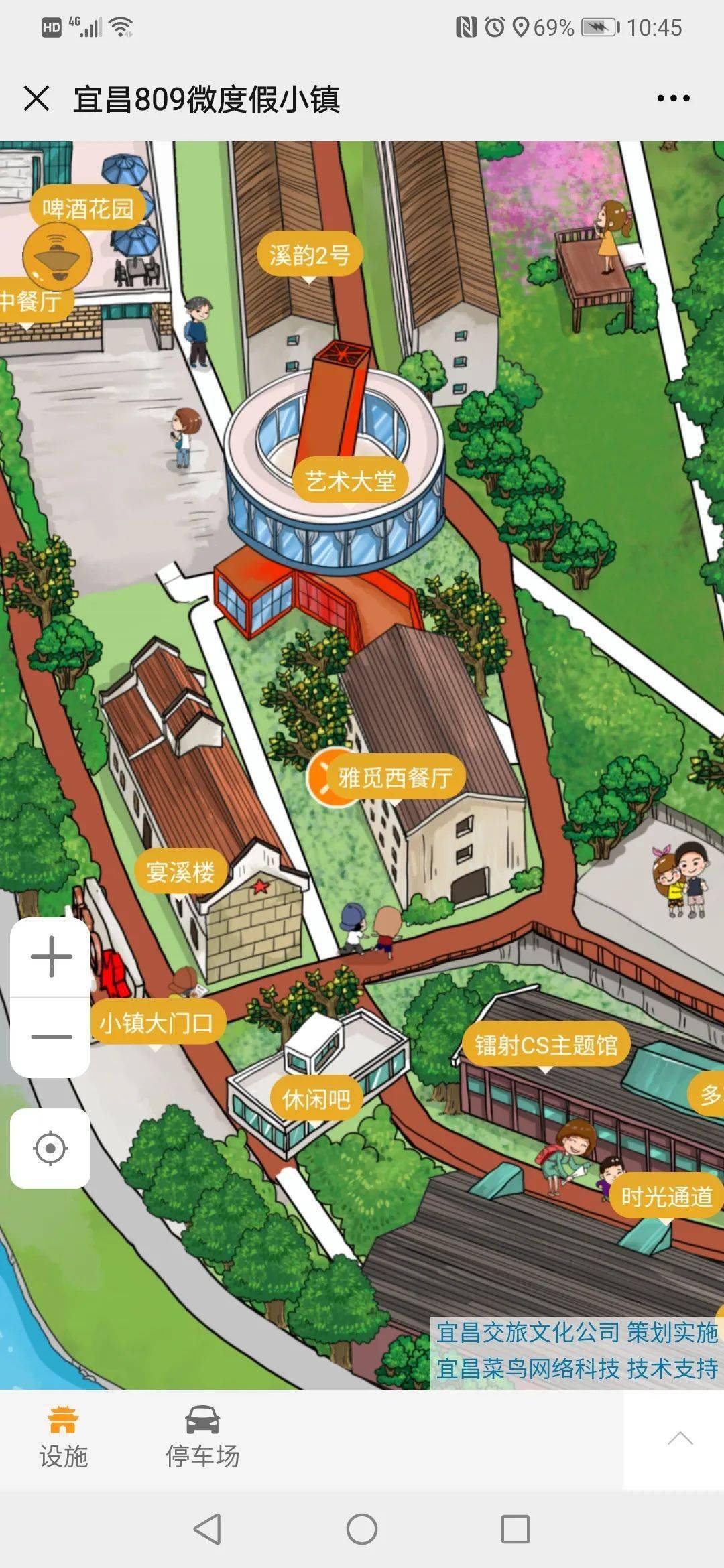Image resolution: width=724 pixels, height=1568 pixels.
Task: Zoom out of the map
Action: [51, 1037]
